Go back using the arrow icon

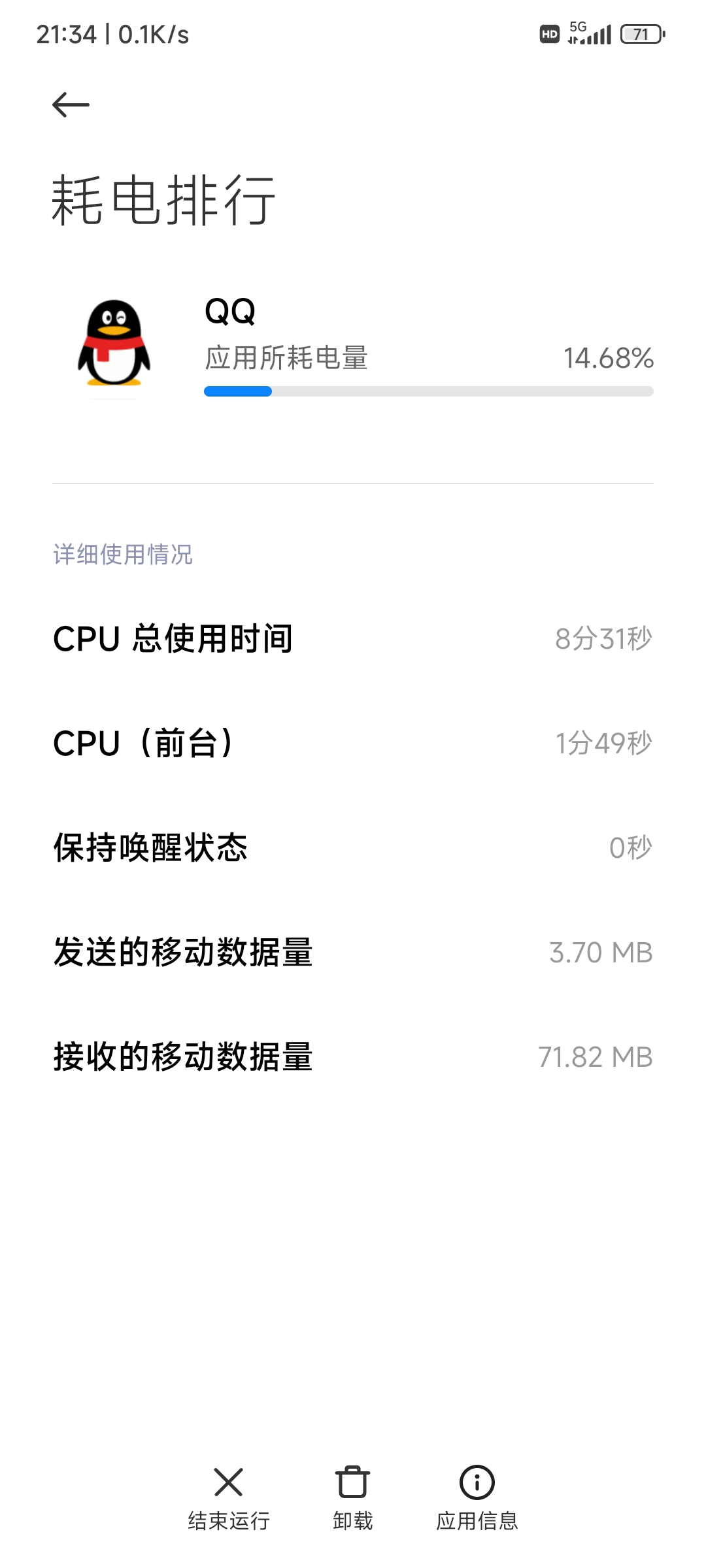pyautogui.click(x=71, y=105)
